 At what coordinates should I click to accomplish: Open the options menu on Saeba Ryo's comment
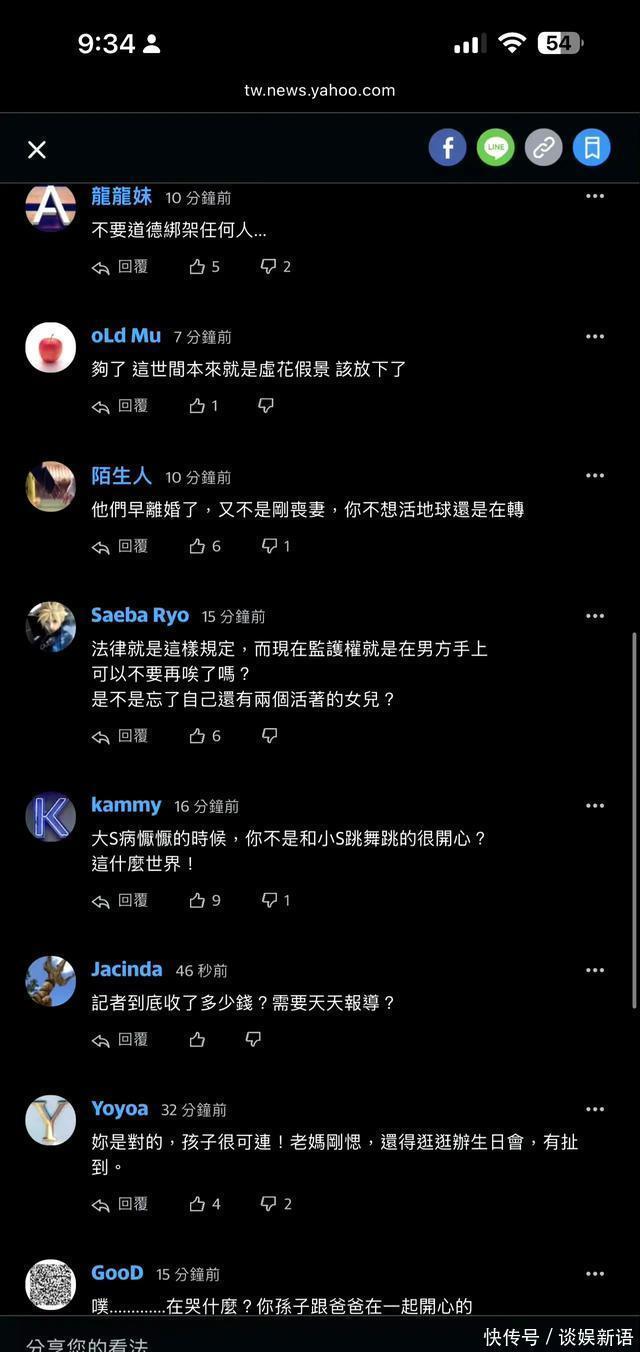click(x=595, y=616)
